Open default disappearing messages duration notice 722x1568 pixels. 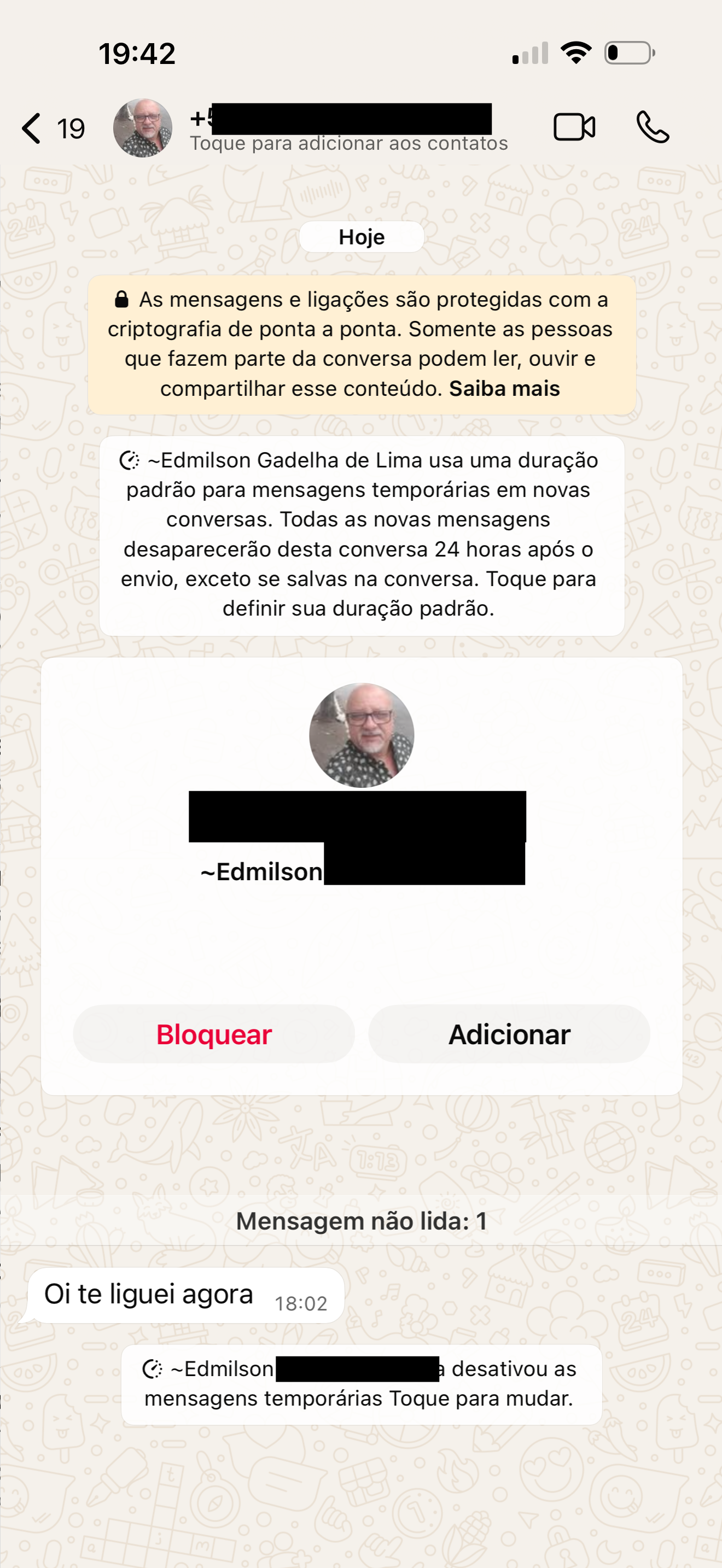[x=362, y=535]
